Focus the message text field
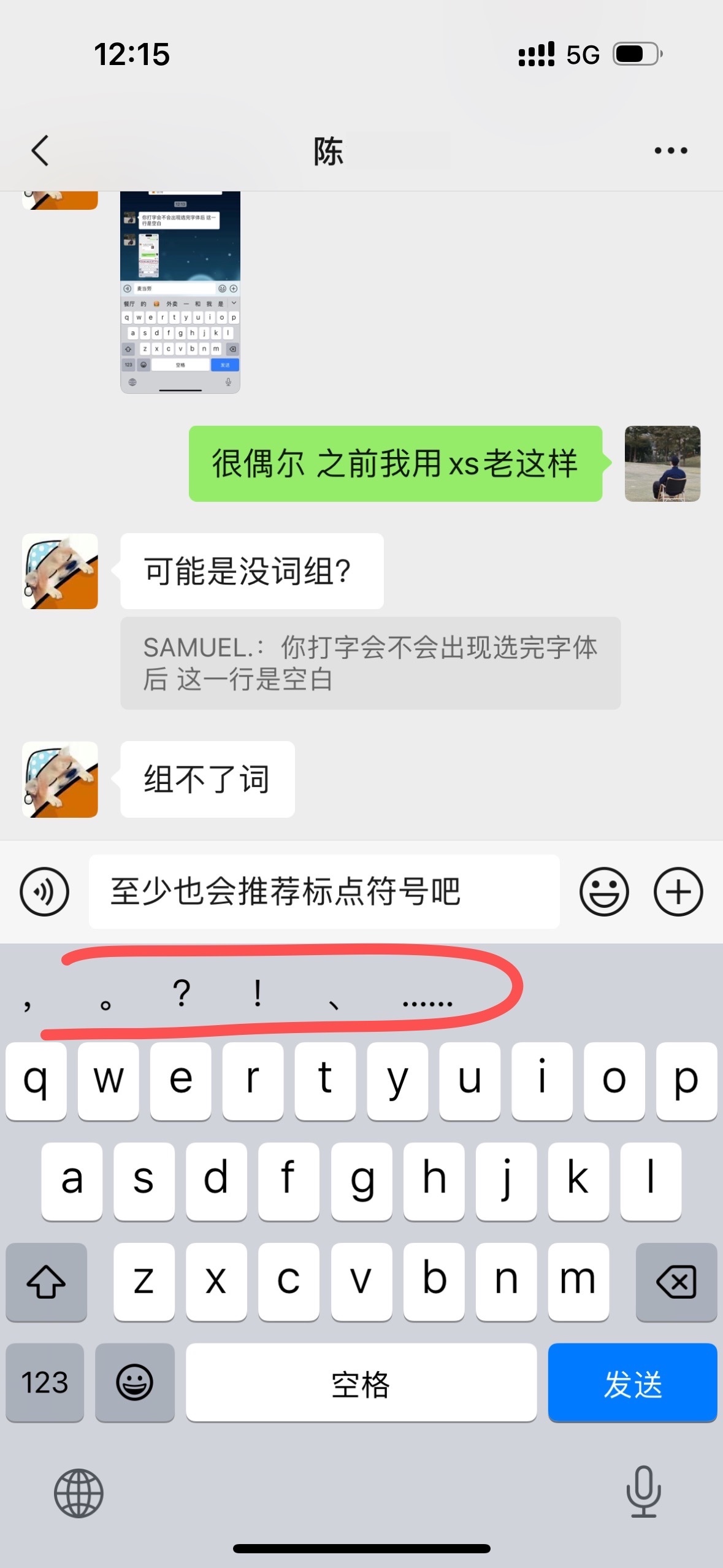This screenshot has height=1568, width=723. click(x=324, y=891)
